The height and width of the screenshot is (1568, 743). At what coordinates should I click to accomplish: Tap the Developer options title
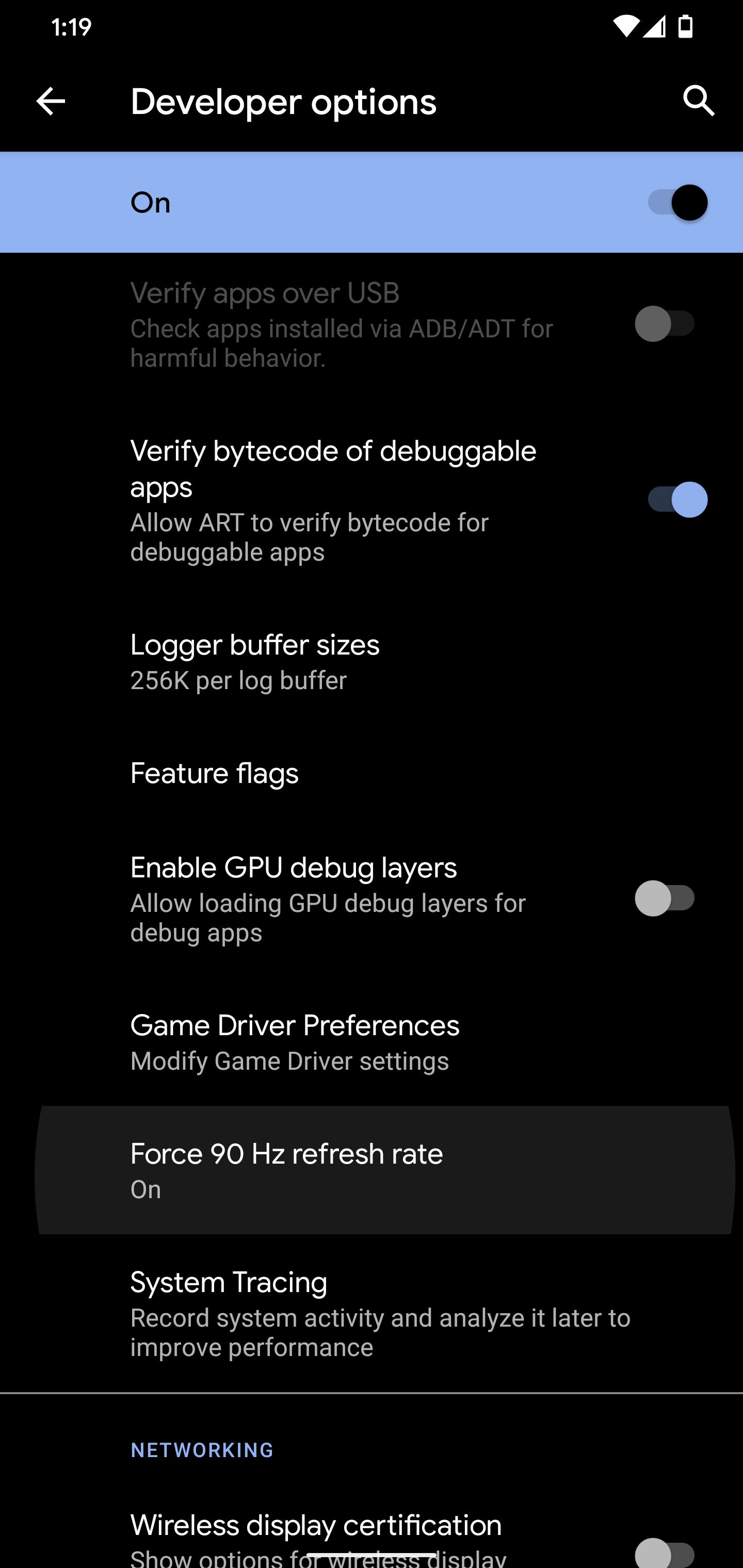(x=283, y=101)
